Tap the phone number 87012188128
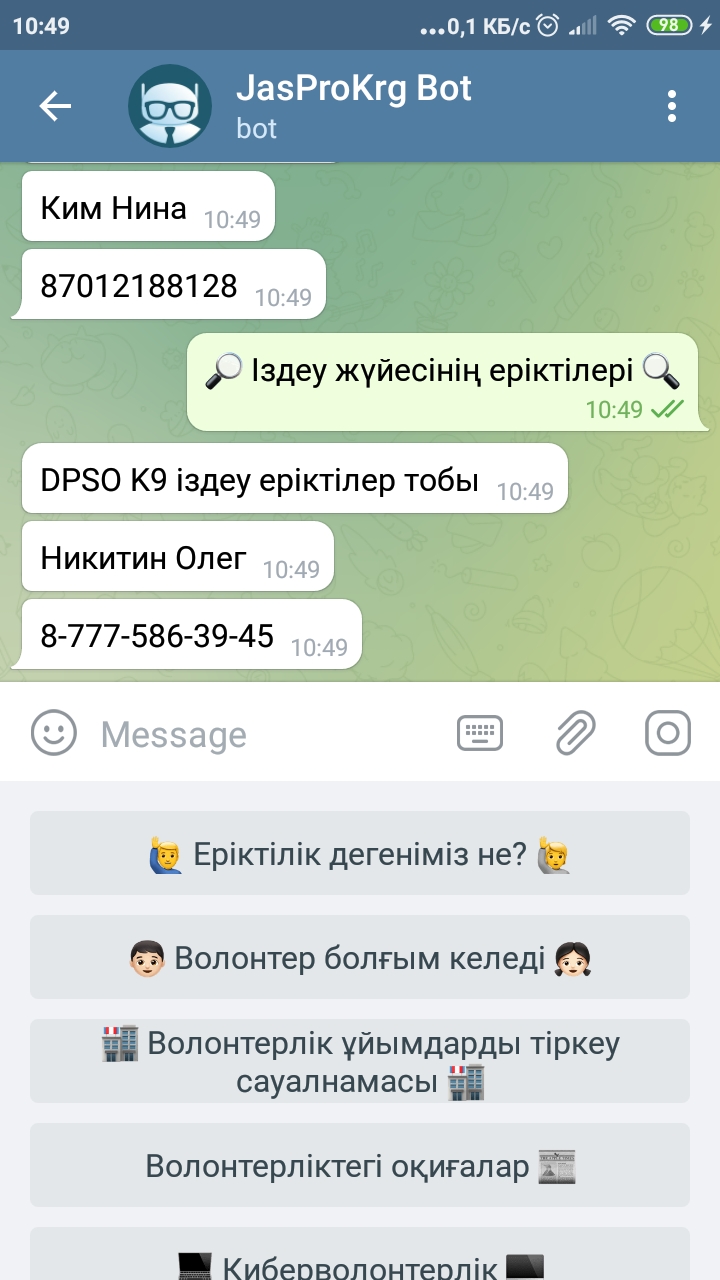720x1280 pixels. [x=139, y=285]
